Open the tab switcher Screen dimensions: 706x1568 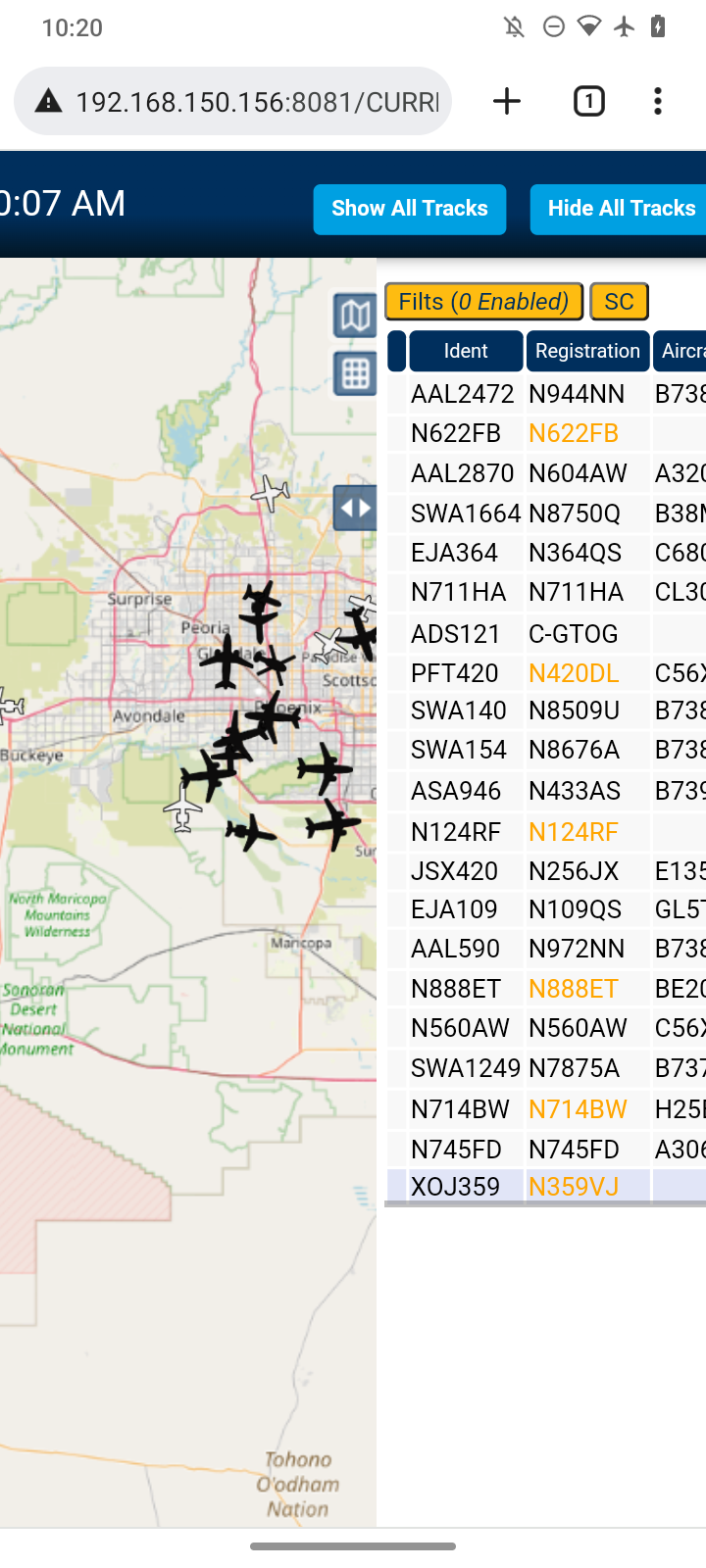[x=588, y=101]
